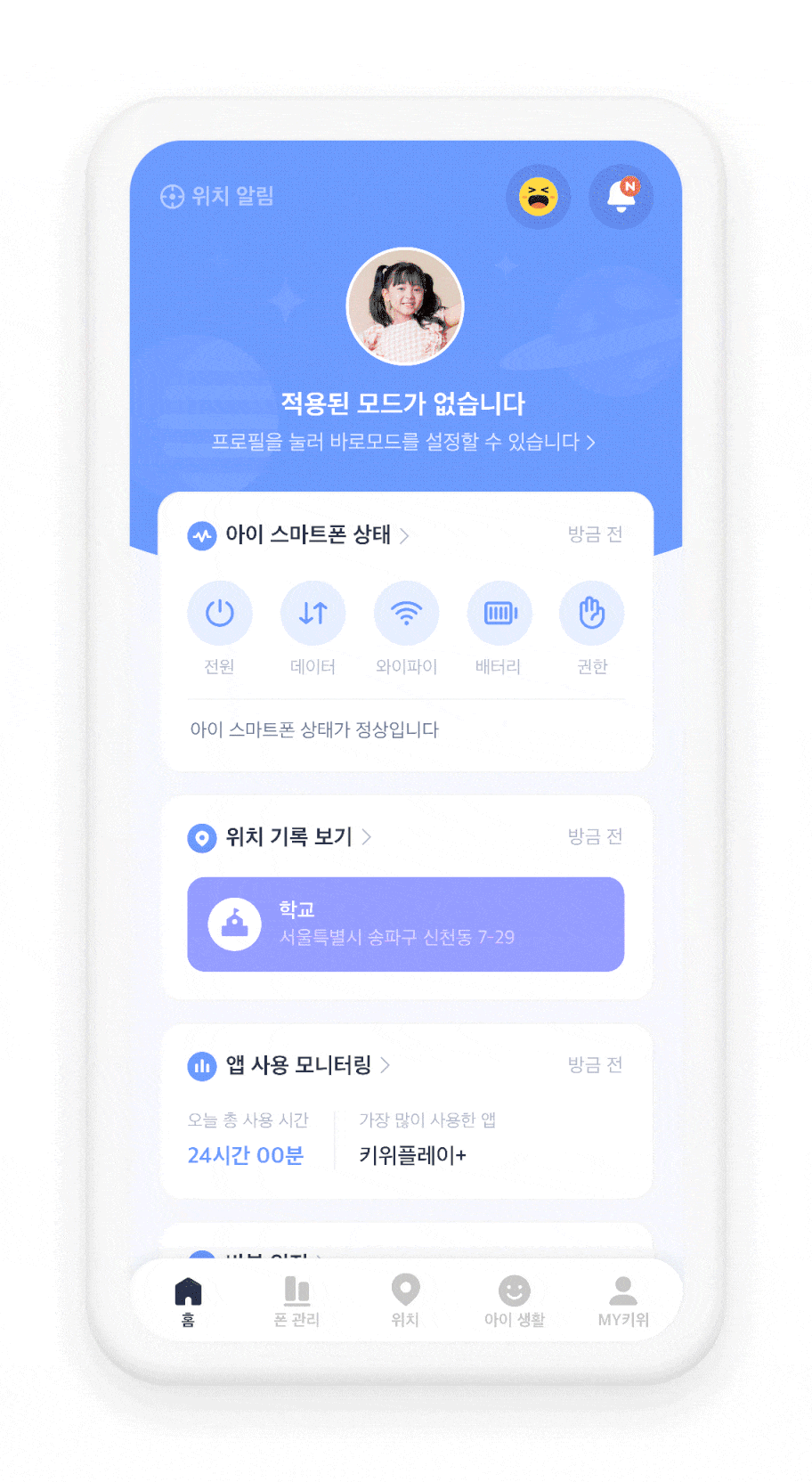The height and width of the screenshot is (1482, 812).
Task: Check the battery (배터리) status icon
Action: click(x=499, y=614)
